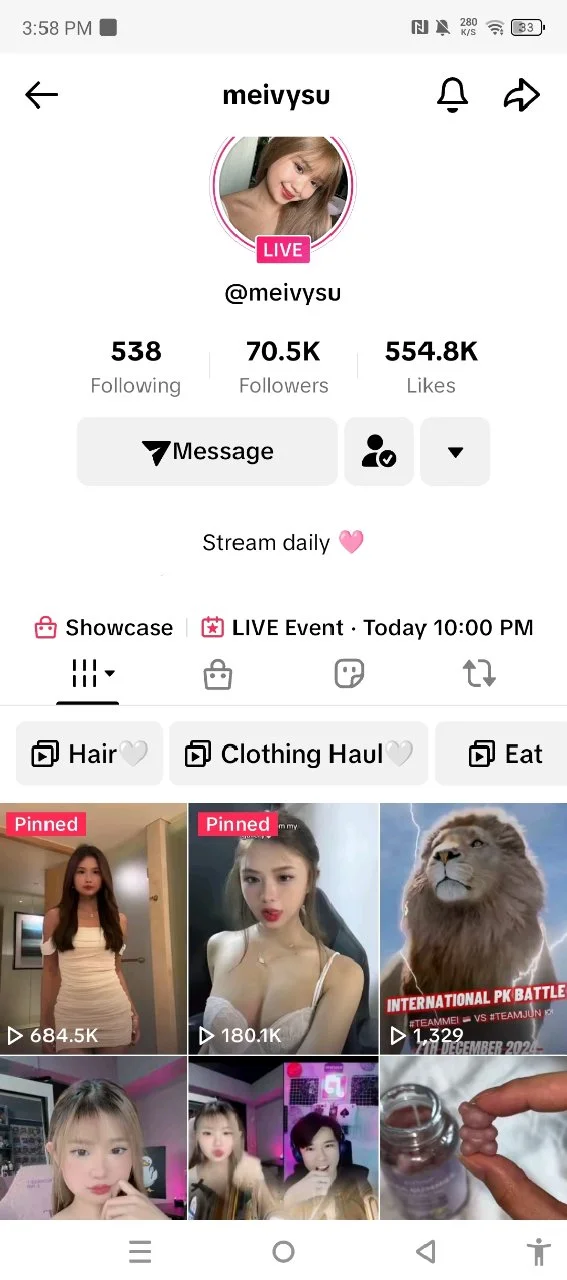Open the Hair playlist chip
Image resolution: width=567 pixels, height=1280 pixels.
click(89, 754)
